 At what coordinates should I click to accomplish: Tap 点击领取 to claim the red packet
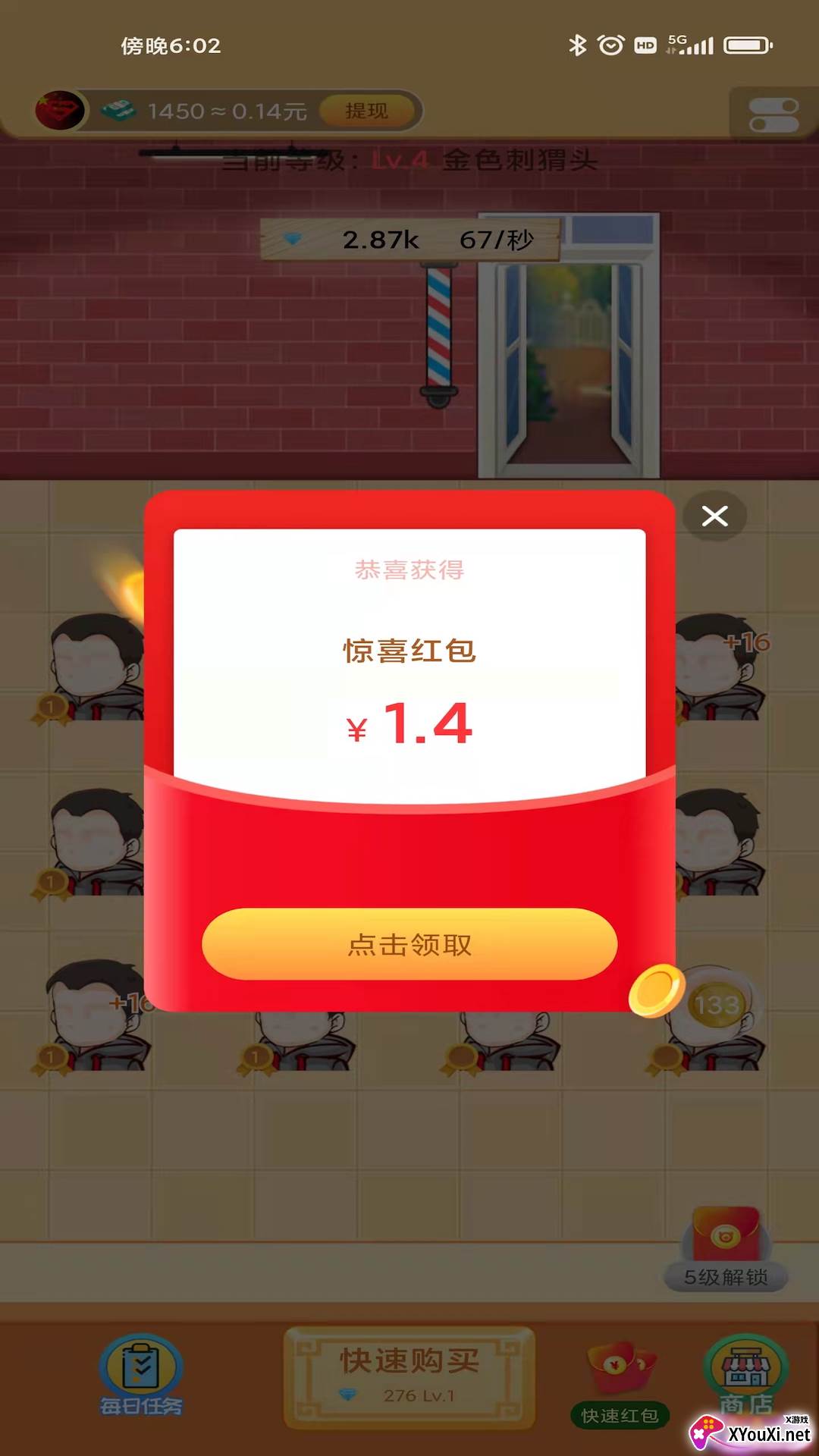point(409,944)
